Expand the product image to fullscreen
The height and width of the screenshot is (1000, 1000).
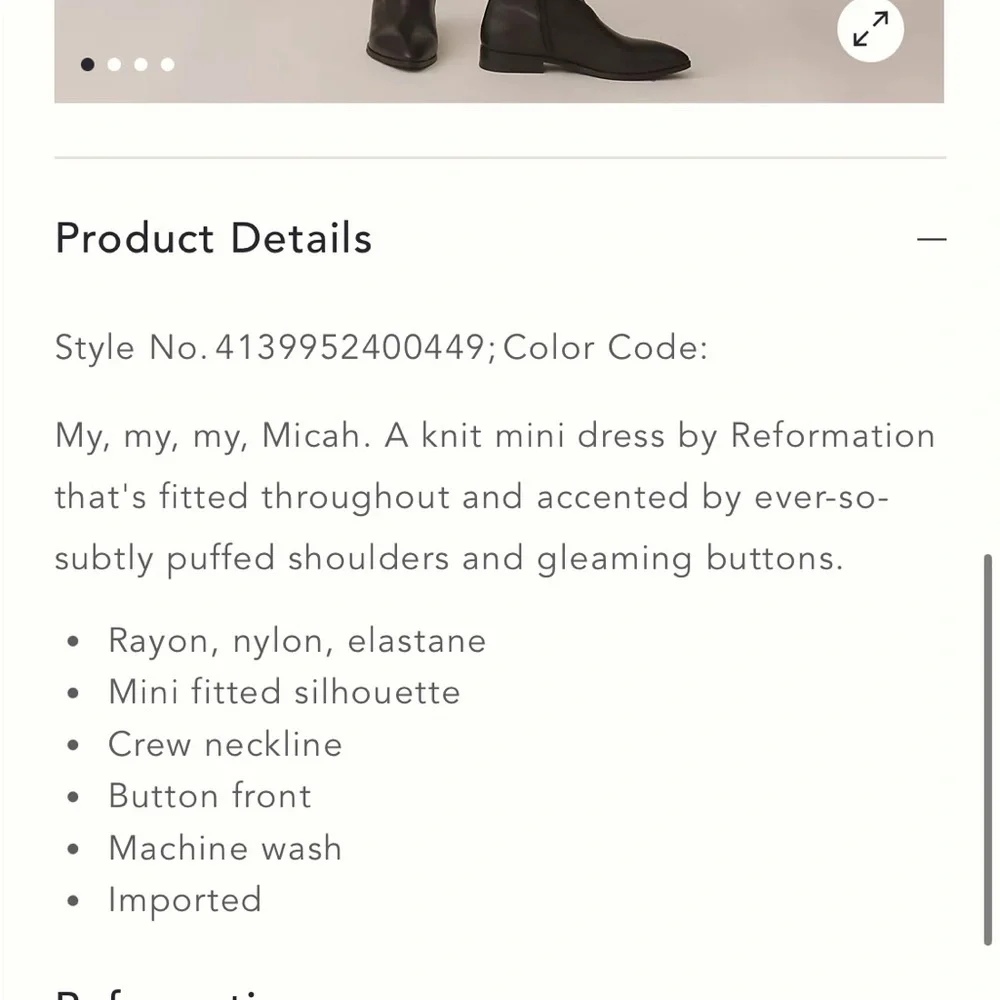point(870,30)
